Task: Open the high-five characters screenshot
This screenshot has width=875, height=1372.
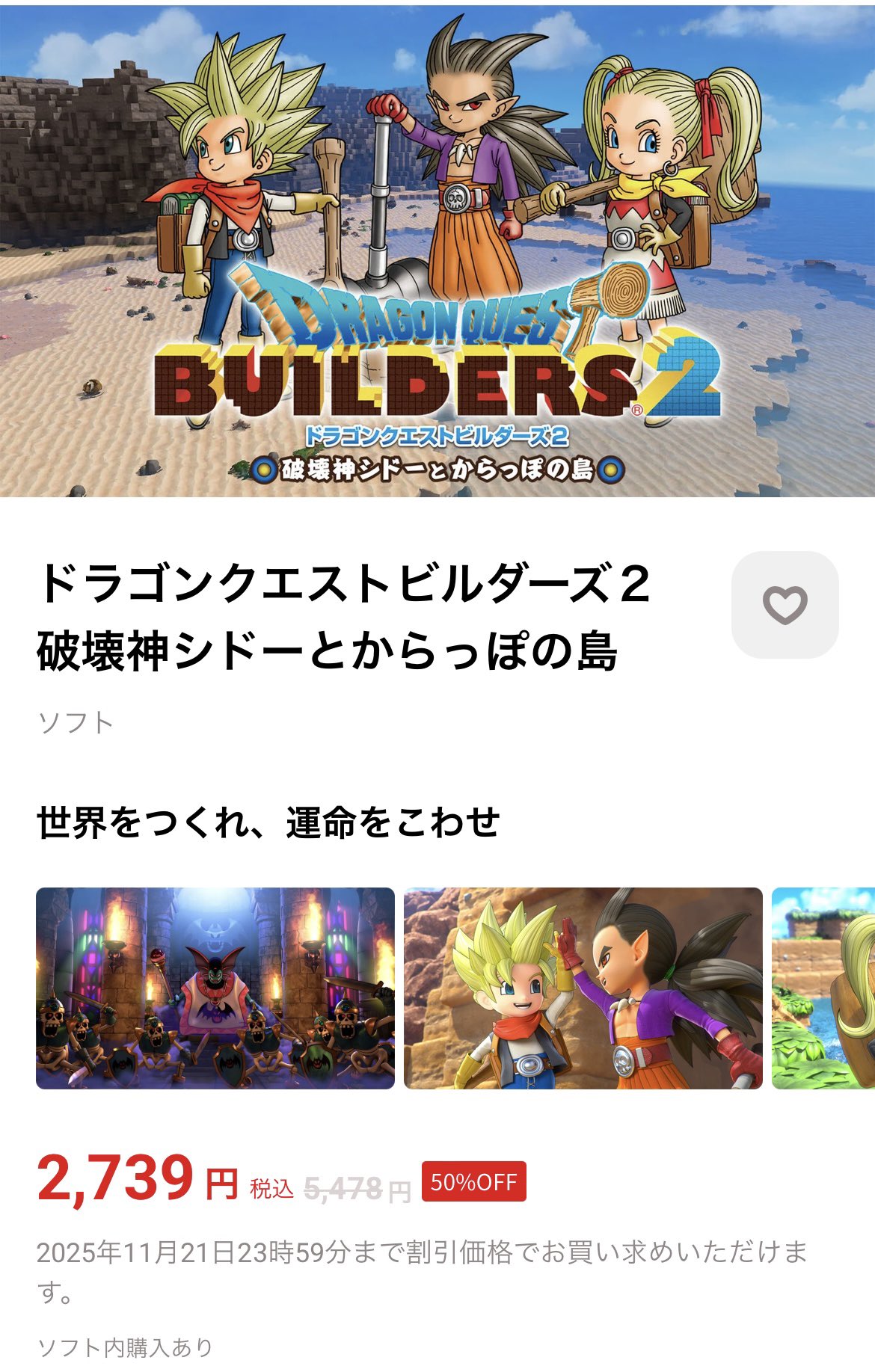Action: (583, 988)
